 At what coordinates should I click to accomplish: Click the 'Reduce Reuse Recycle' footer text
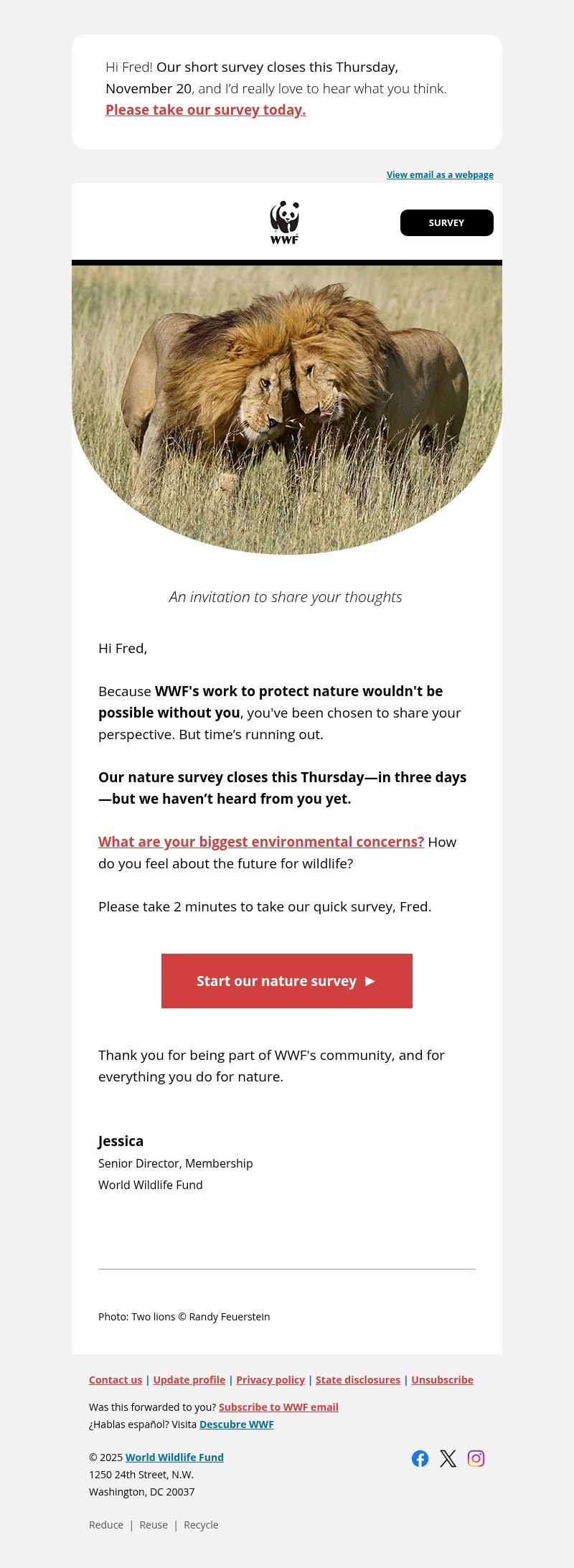(x=154, y=1524)
